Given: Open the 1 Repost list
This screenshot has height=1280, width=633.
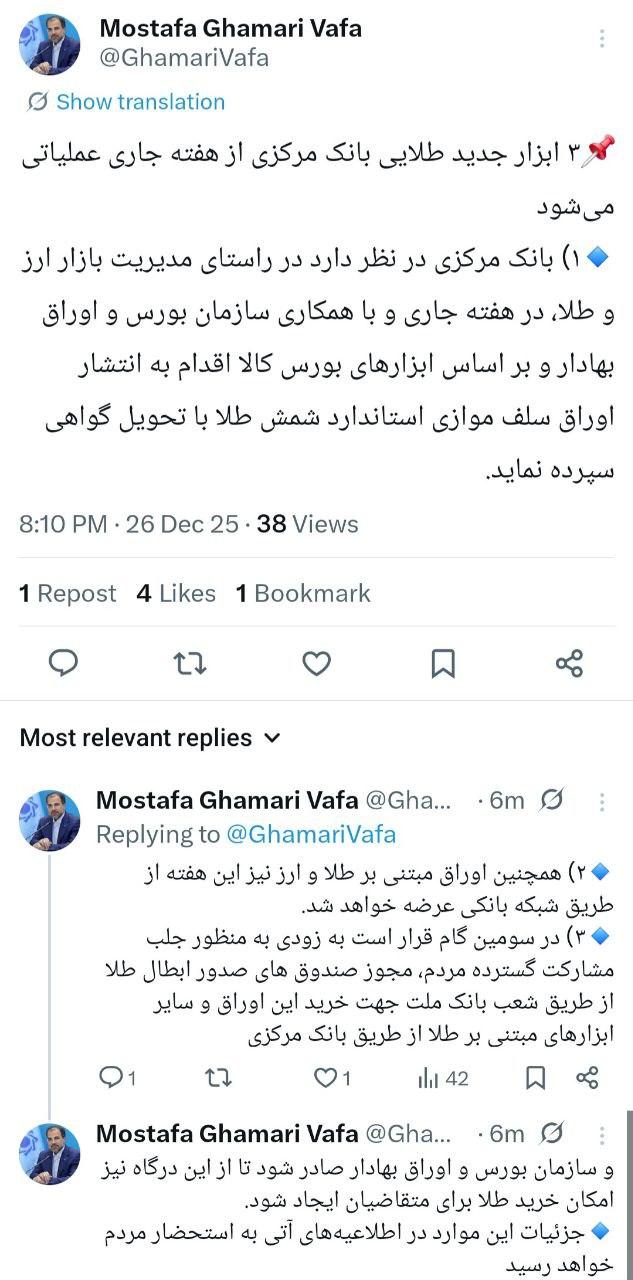Looking at the screenshot, I should click(67, 593).
